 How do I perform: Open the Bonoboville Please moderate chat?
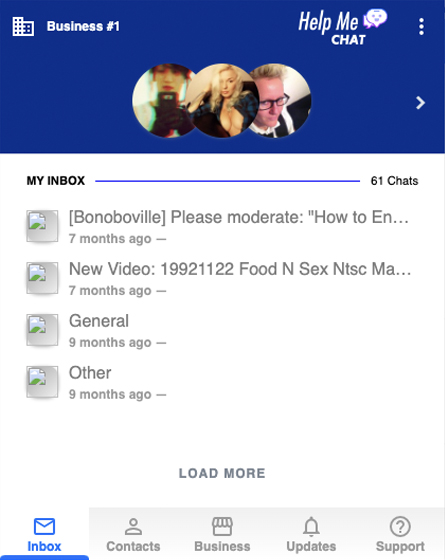222,226
